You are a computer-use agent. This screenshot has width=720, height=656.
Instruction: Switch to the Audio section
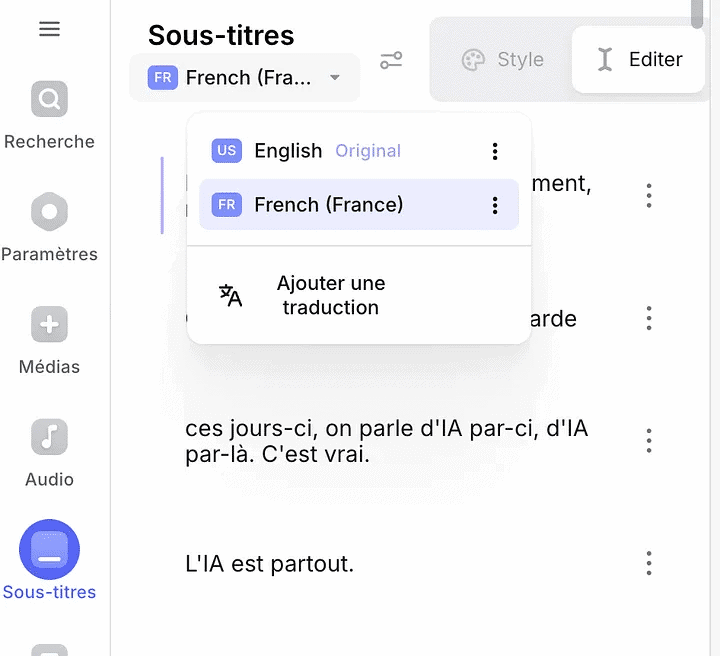(x=49, y=453)
